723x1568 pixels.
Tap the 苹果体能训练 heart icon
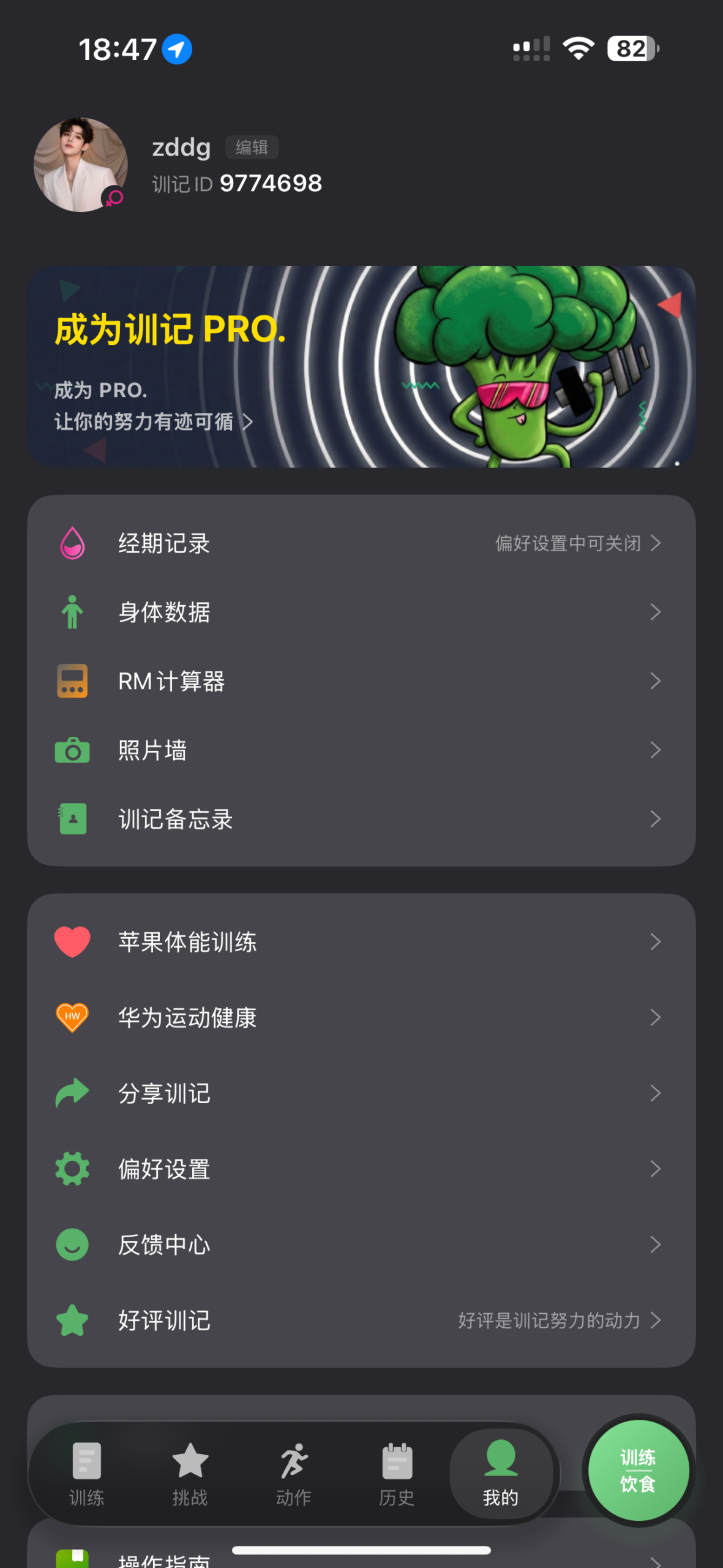[72, 941]
